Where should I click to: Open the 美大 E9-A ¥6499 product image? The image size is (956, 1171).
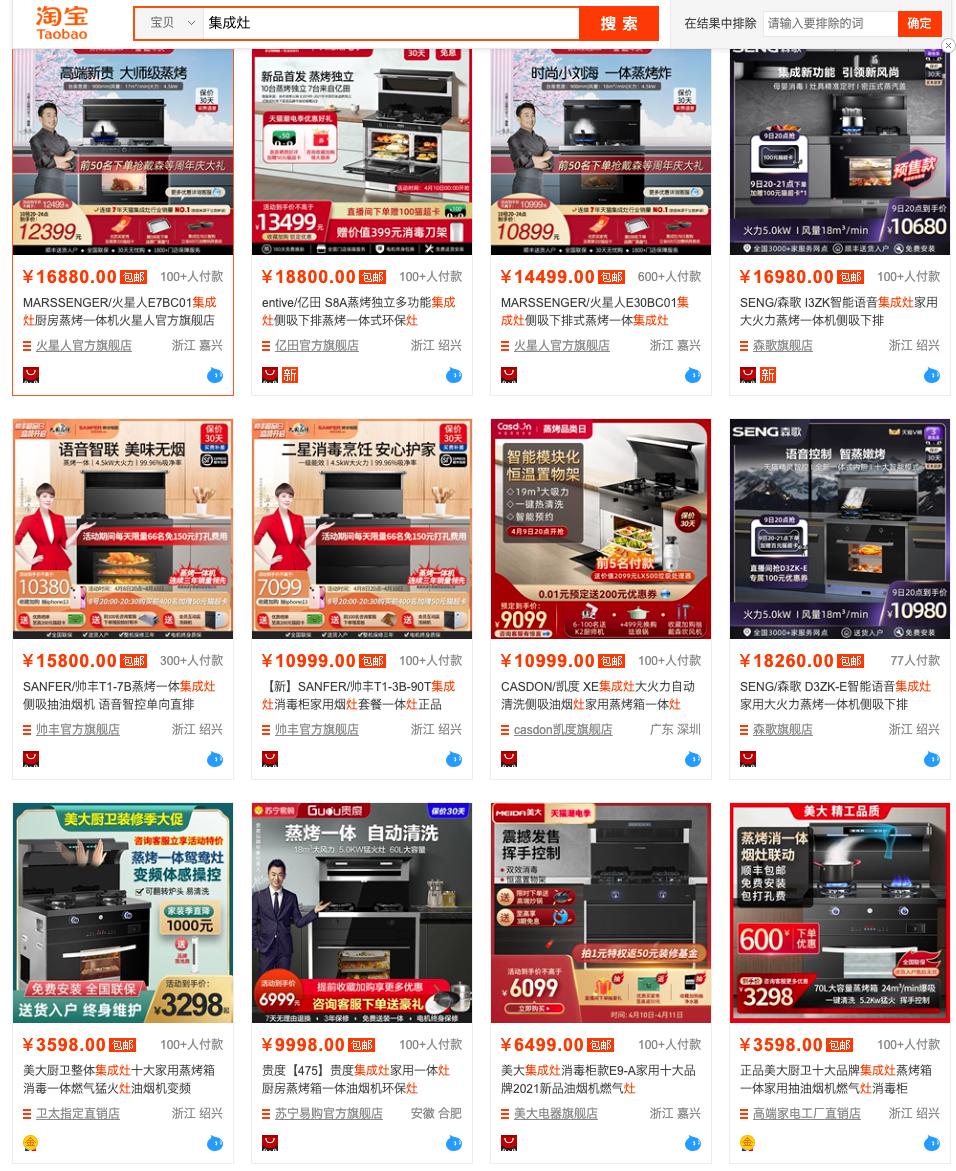pyautogui.click(x=600, y=912)
